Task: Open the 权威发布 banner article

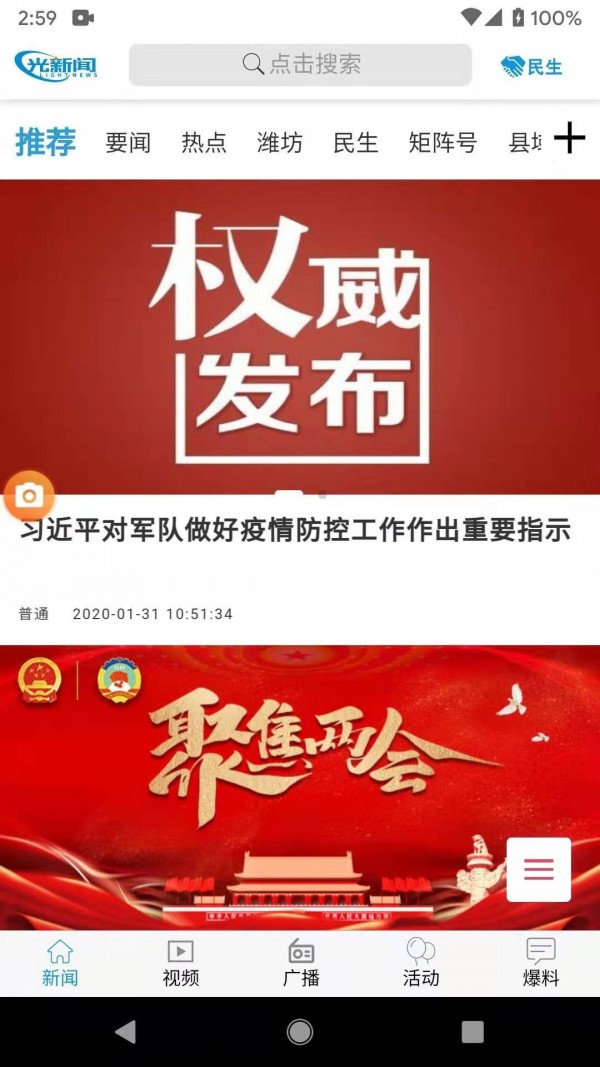Action: [x=300, y=335]
